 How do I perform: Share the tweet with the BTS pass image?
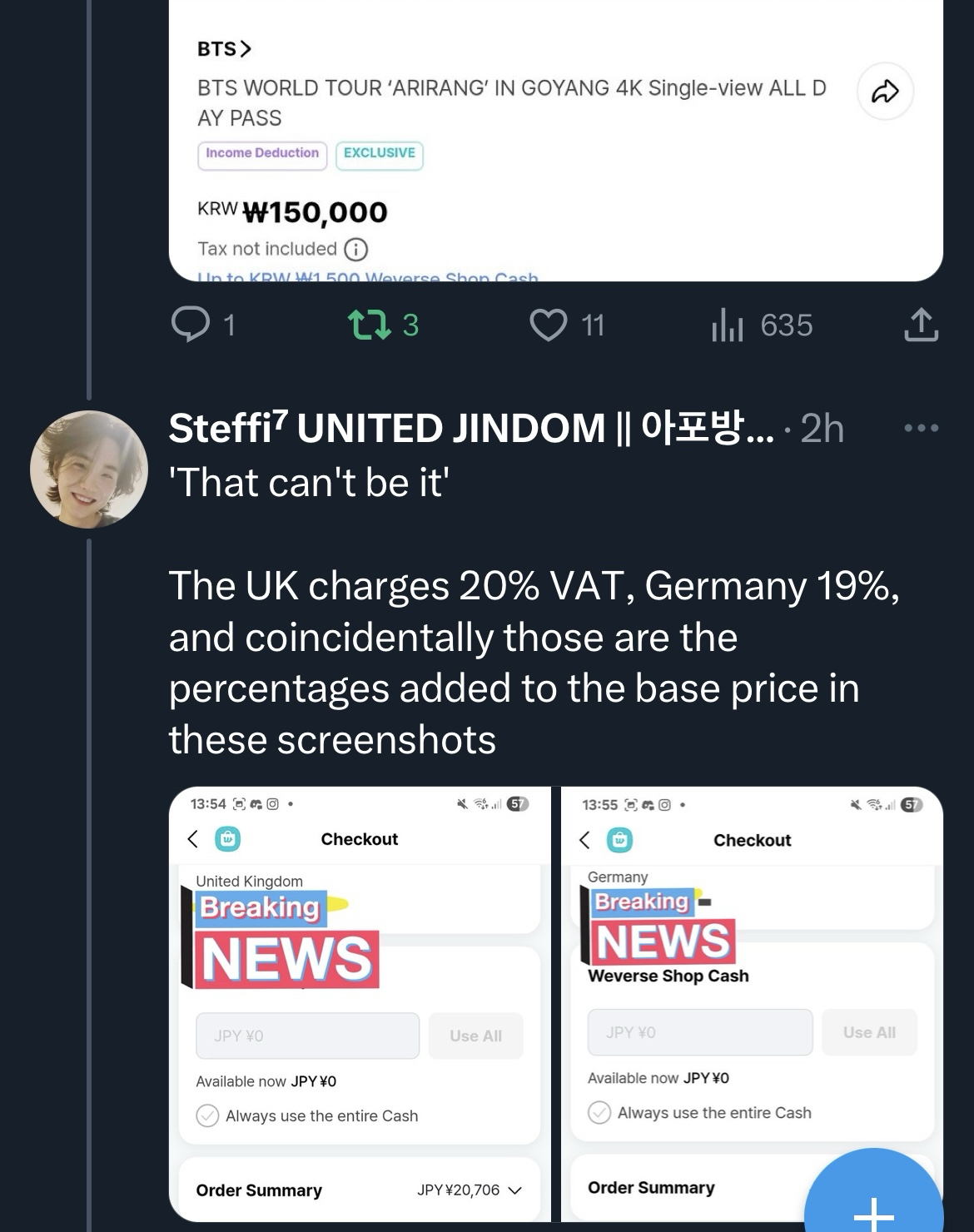point(921,325)
